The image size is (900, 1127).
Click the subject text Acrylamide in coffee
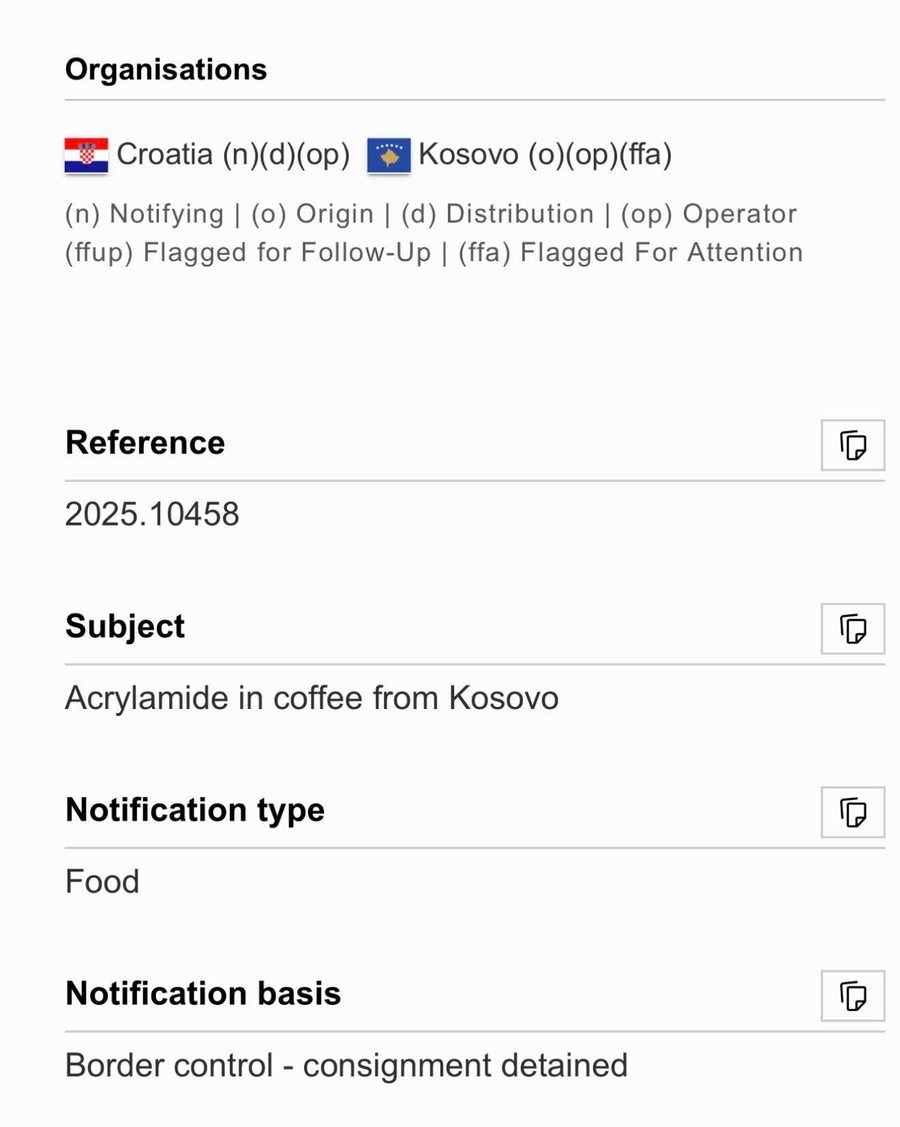click(x=311, y=698)
